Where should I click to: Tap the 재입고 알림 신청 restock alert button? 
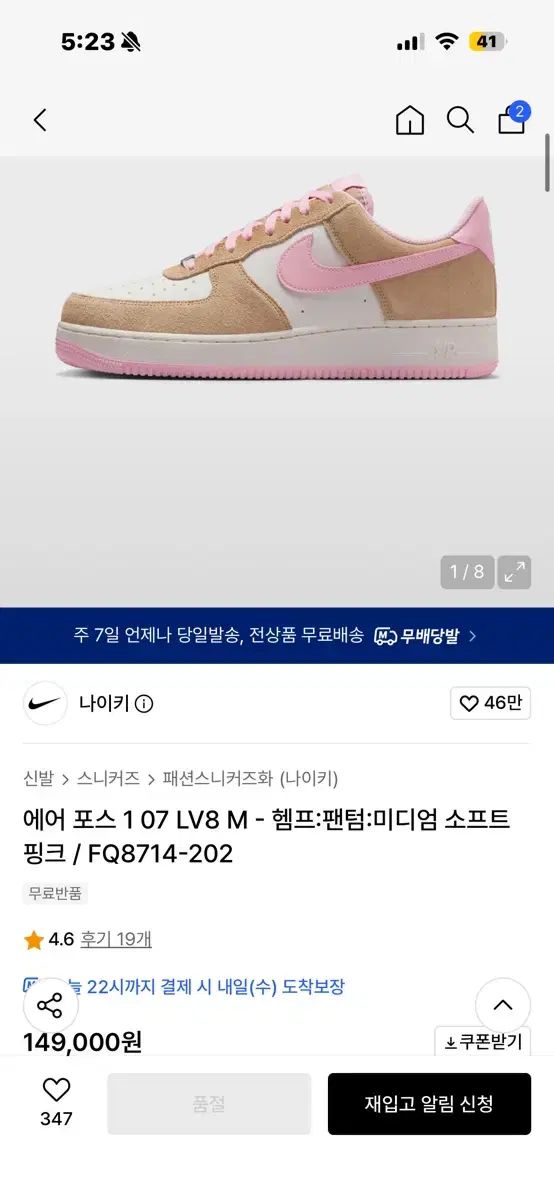(x=429, y=1104)
